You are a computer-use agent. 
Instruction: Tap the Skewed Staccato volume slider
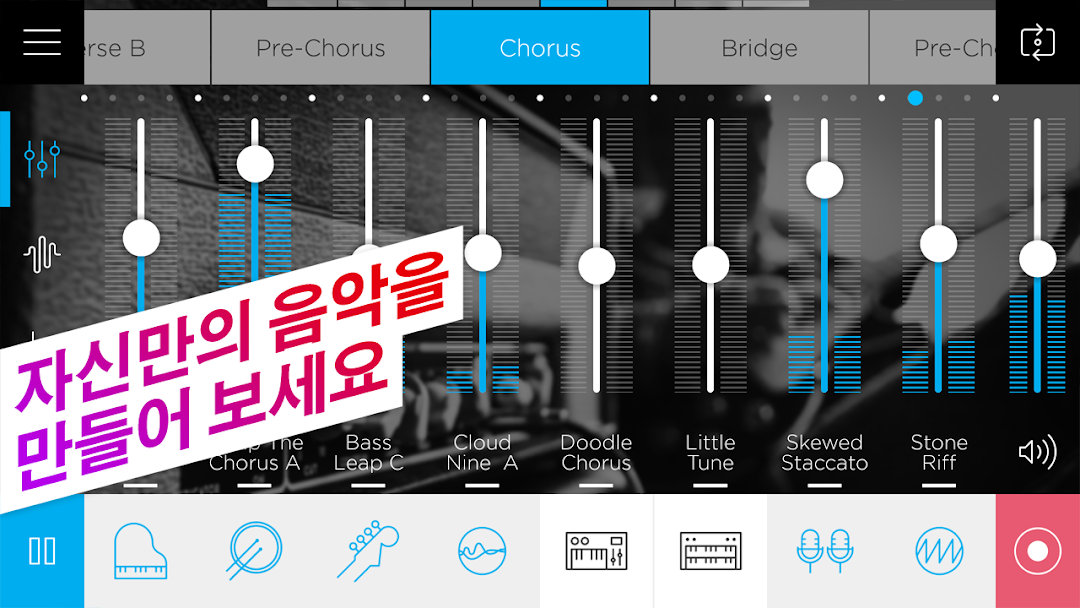pyautogui.click(x=825, y=180)
